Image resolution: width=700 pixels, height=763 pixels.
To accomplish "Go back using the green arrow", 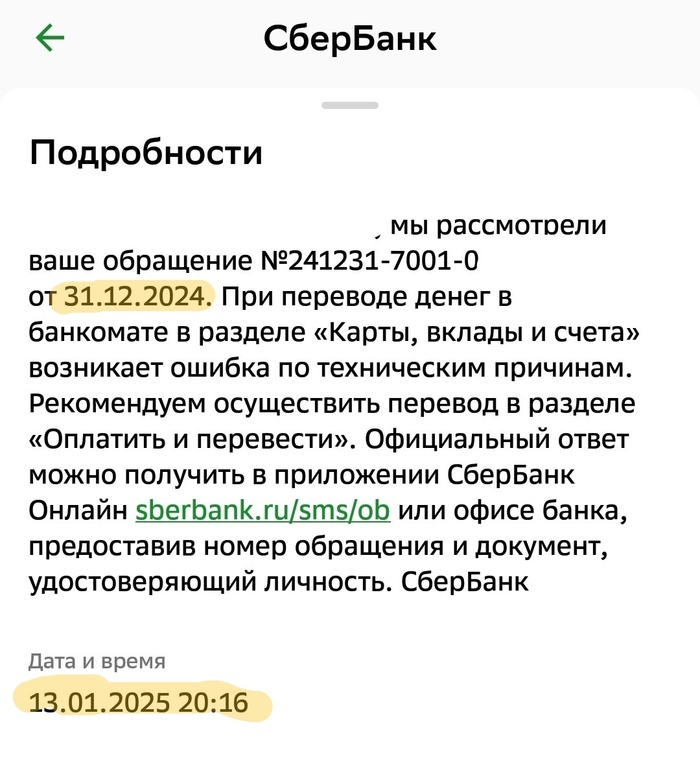I will click(49, 38).
